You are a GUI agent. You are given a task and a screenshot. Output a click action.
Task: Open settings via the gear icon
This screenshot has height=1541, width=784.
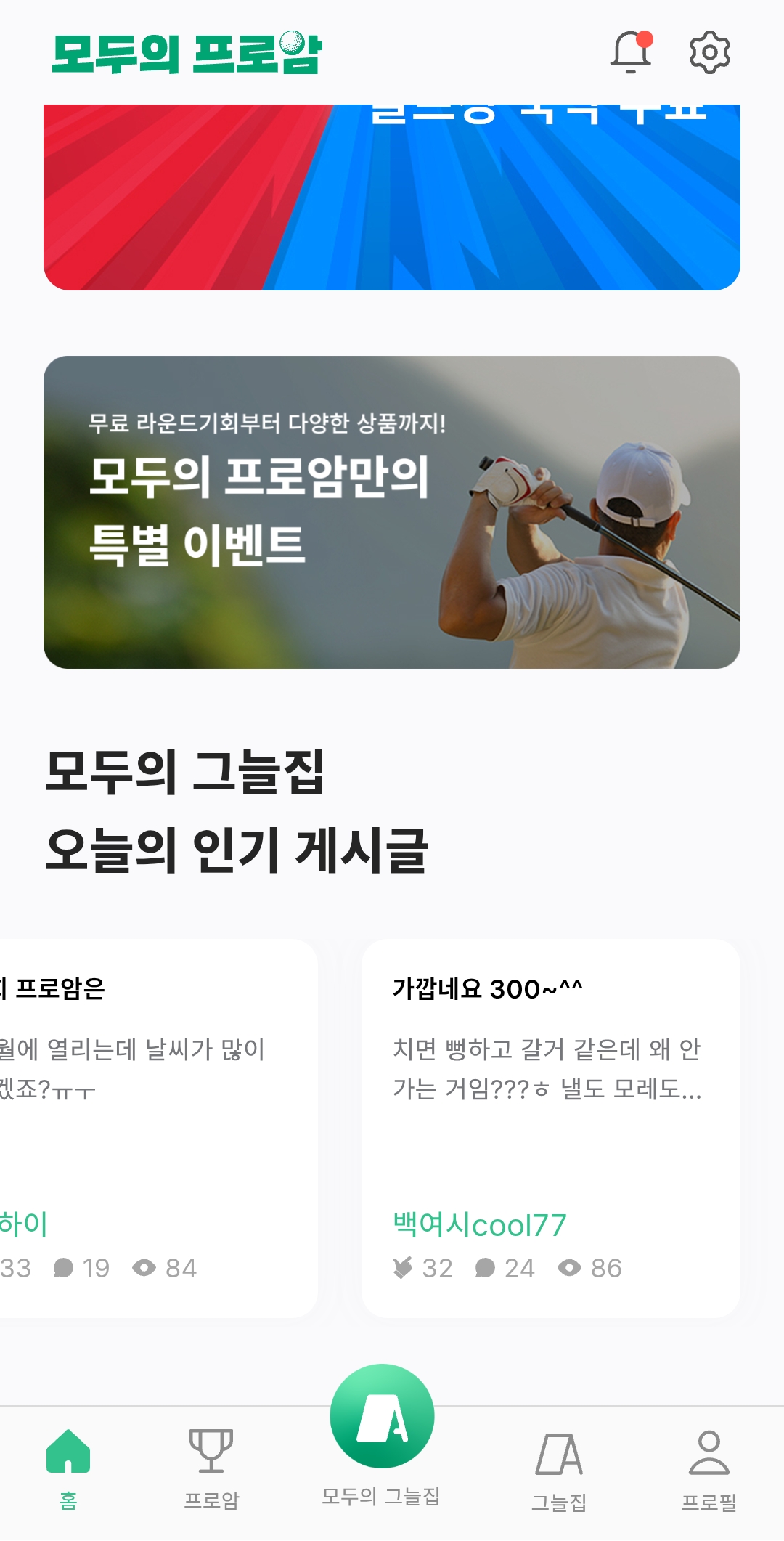[x=709, y=52]
